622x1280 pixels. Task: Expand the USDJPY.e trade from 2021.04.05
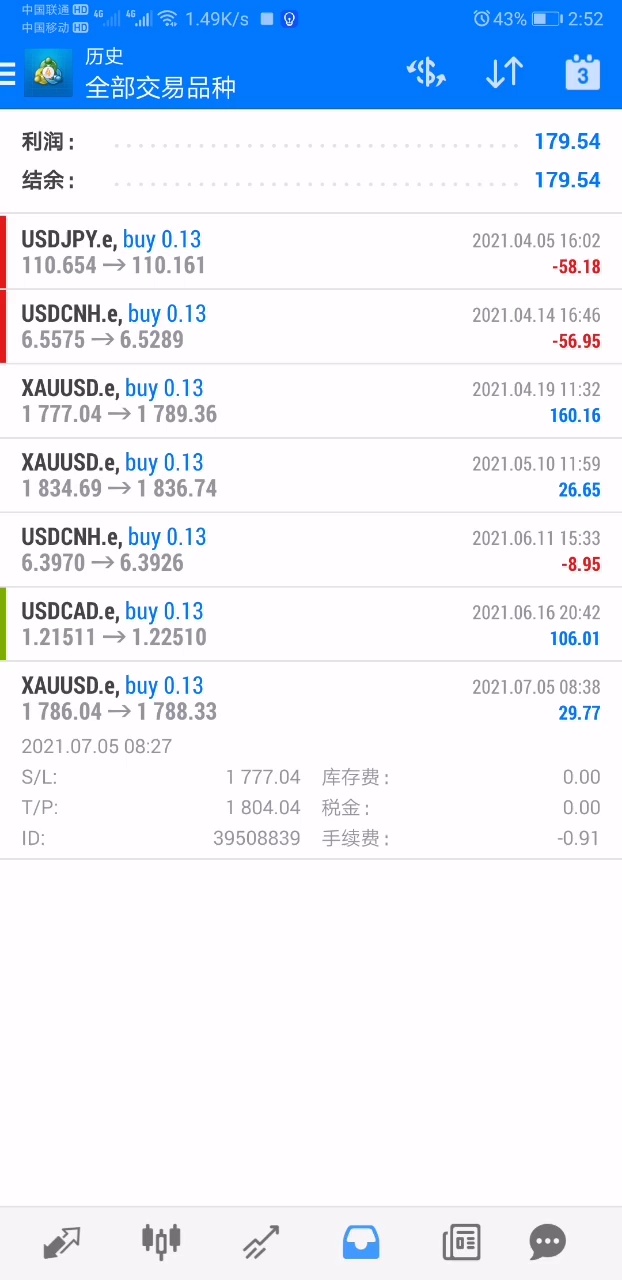pyautogui.click(x=311, y=252)
